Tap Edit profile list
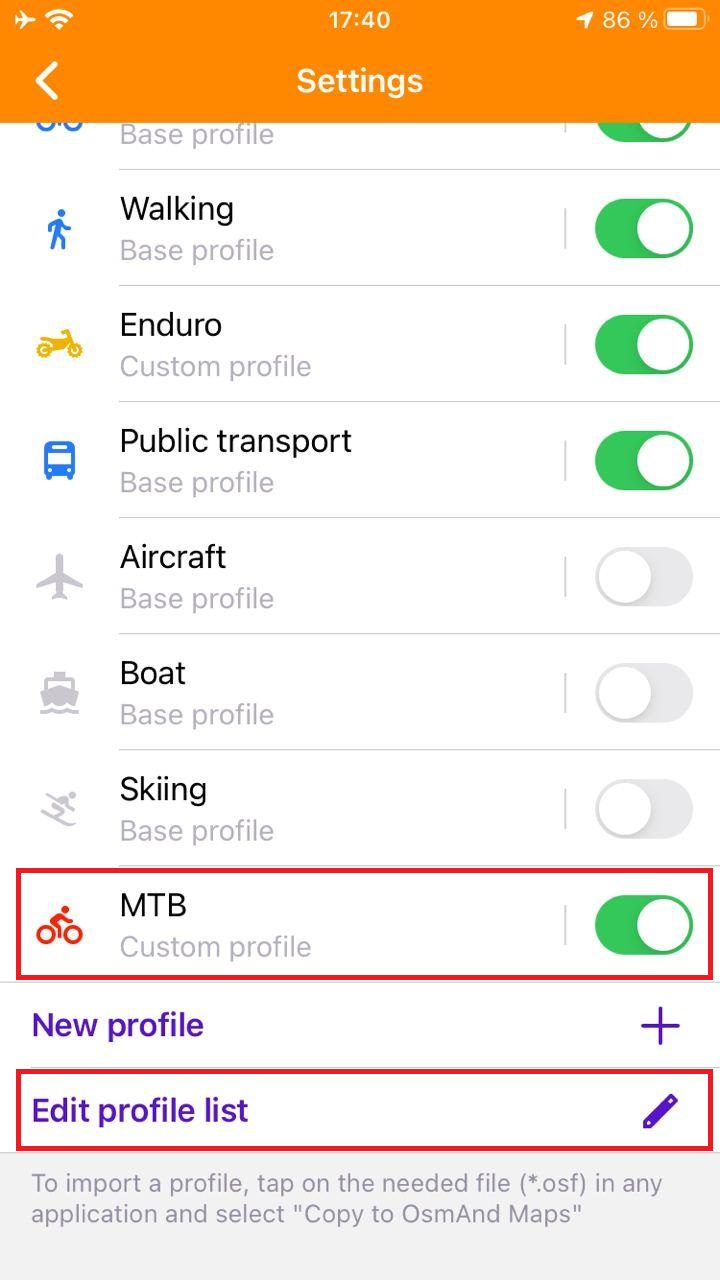 (x=360, y=1110)
